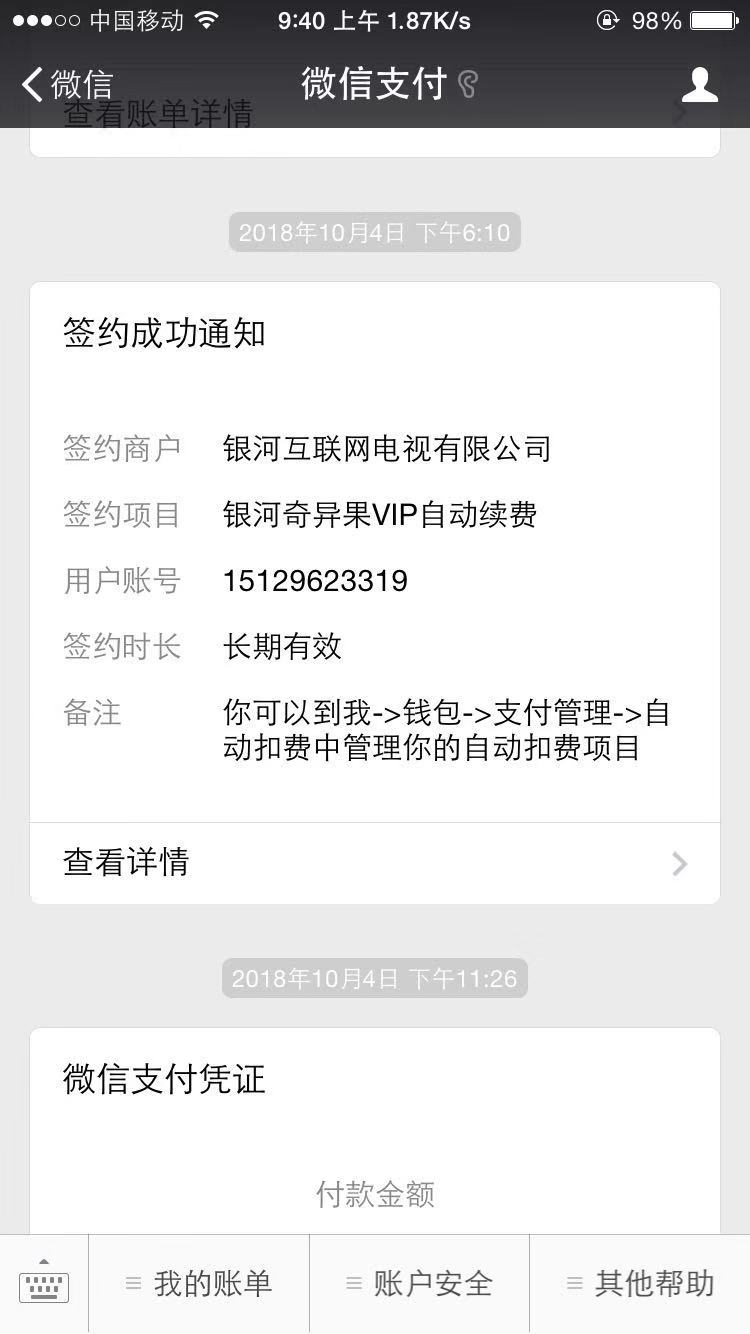Open the 其他帮助 menu
This screenshot has height=1334, width=750.
[x=640, y=1284]
